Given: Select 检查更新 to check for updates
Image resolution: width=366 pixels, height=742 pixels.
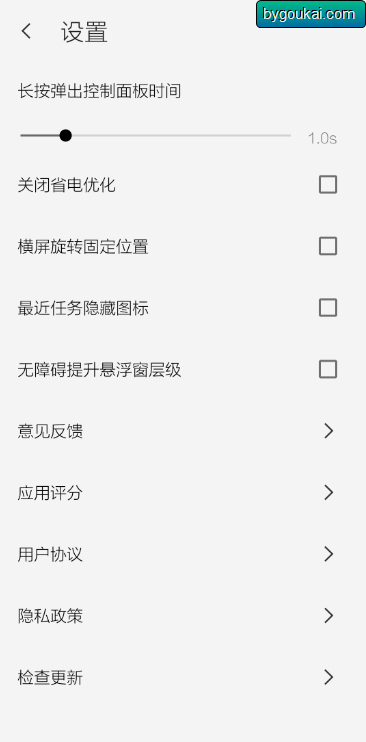Looking at the screenshot, I should (183, 677).
